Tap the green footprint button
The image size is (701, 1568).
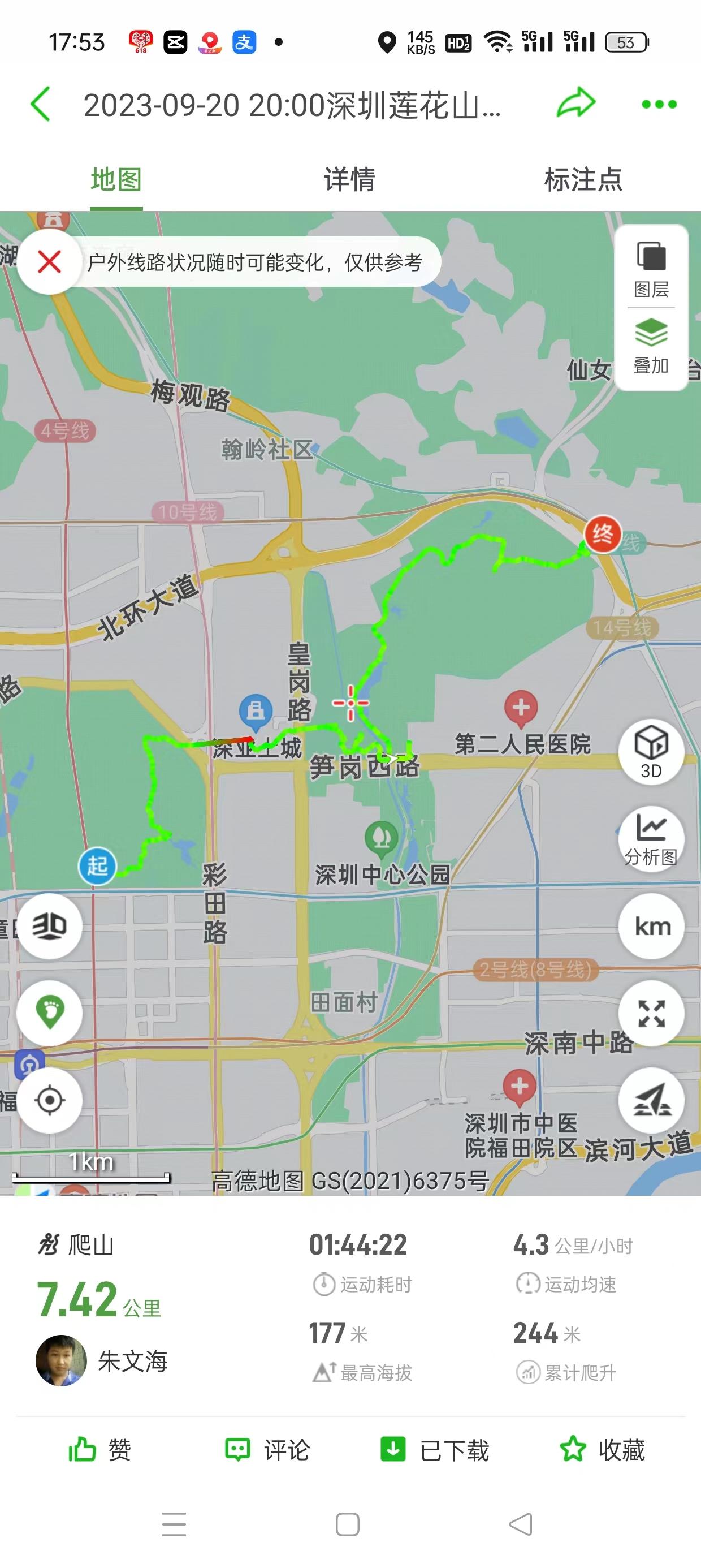pyautogui.click(x=49, y=1013)
